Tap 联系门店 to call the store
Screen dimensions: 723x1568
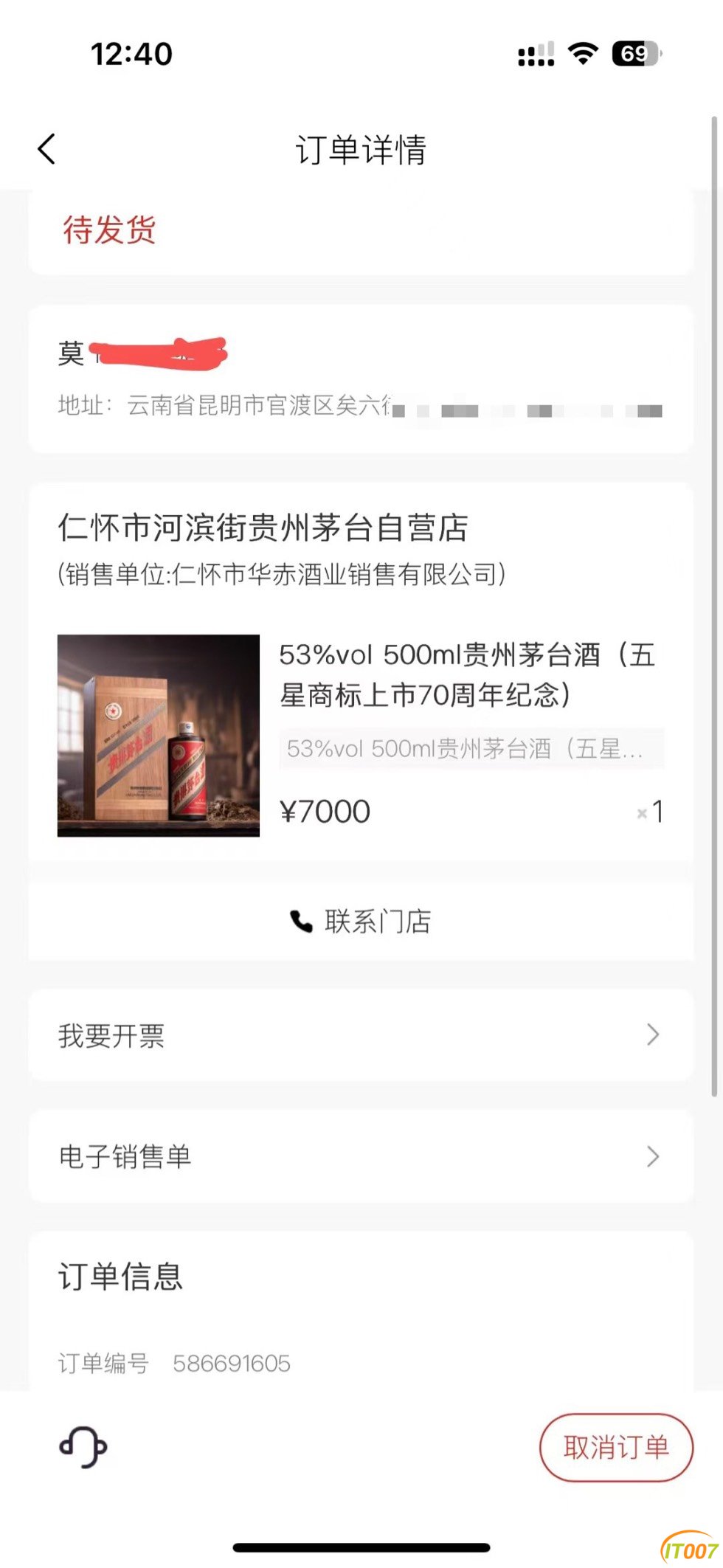[361, 921]
